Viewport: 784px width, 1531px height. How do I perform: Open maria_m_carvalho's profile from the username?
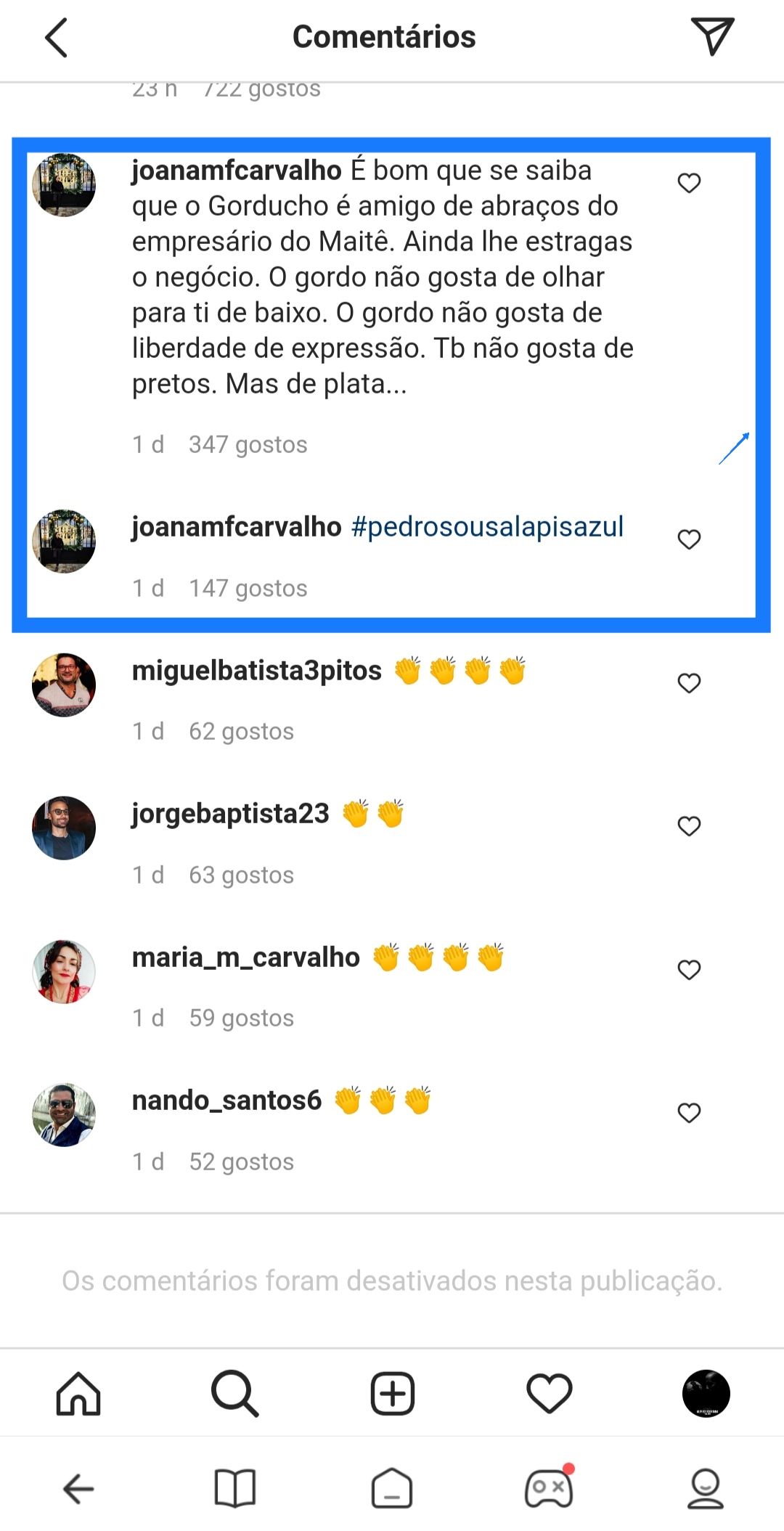[245, 957]
